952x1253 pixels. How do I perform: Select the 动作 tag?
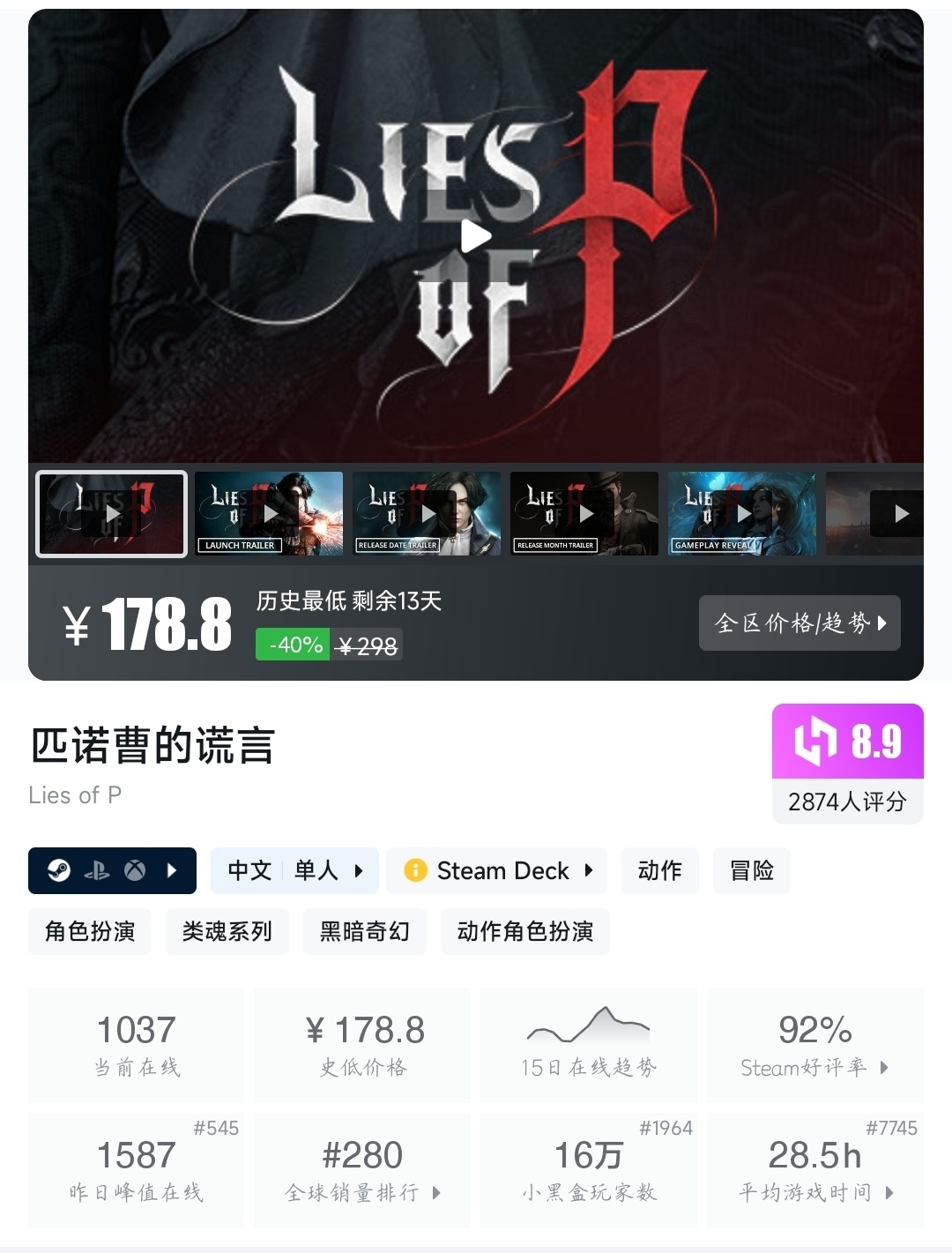pos(659,871)
